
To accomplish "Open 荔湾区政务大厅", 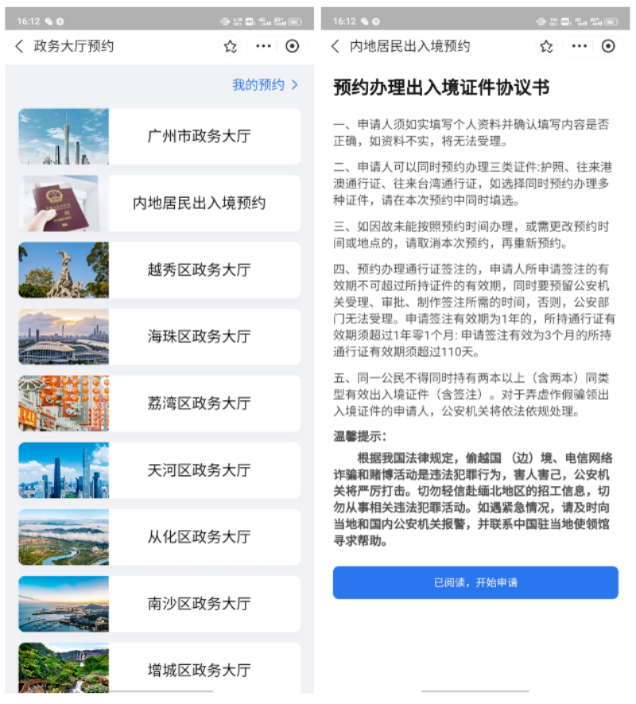I will point(159,403).
